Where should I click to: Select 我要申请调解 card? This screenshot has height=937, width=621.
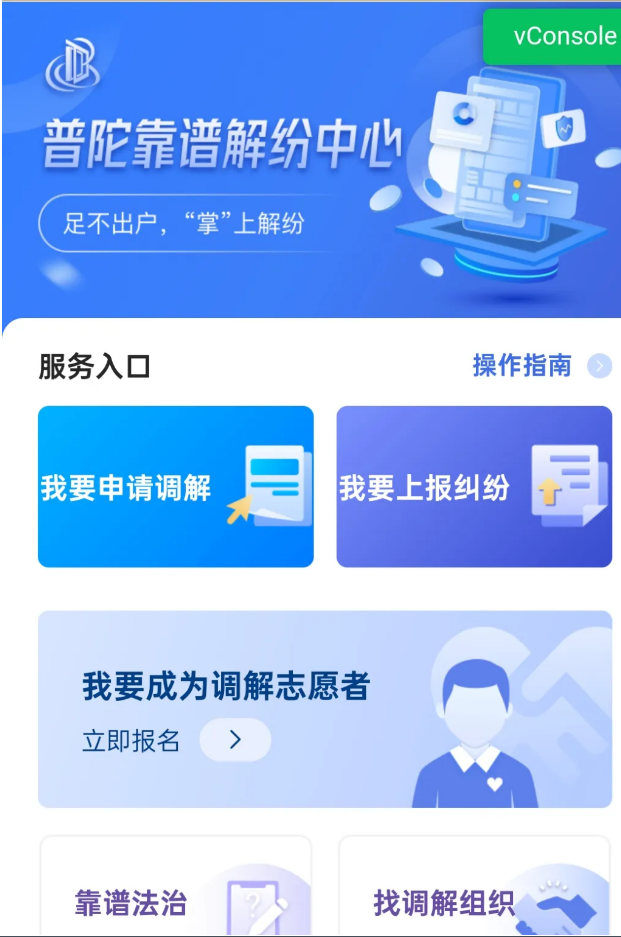coord(176,487)
